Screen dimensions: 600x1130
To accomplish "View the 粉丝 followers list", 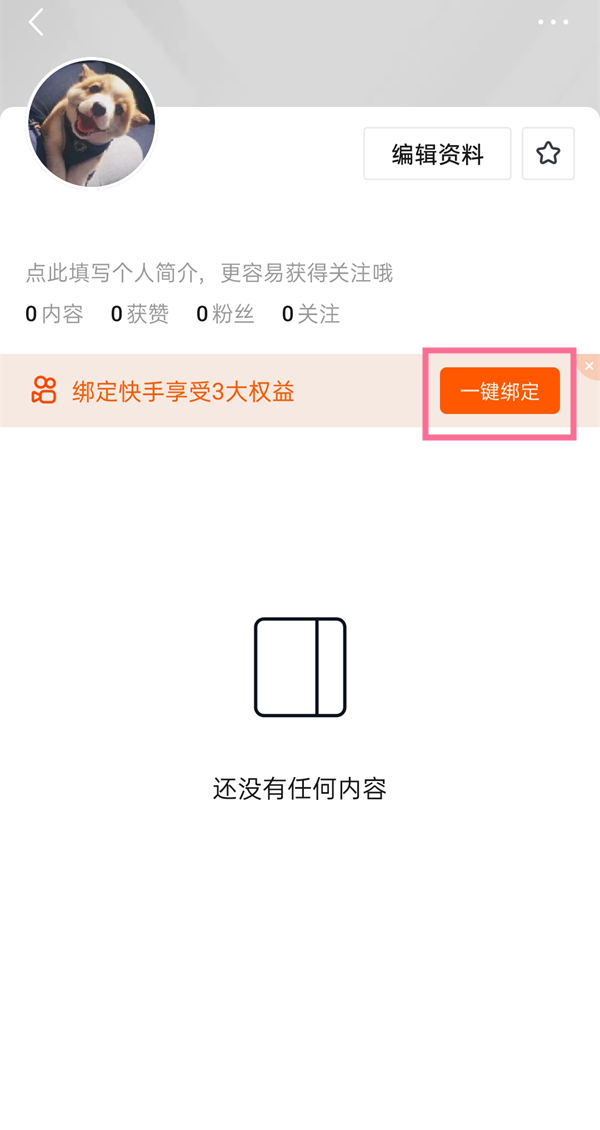I will point(225,314).
